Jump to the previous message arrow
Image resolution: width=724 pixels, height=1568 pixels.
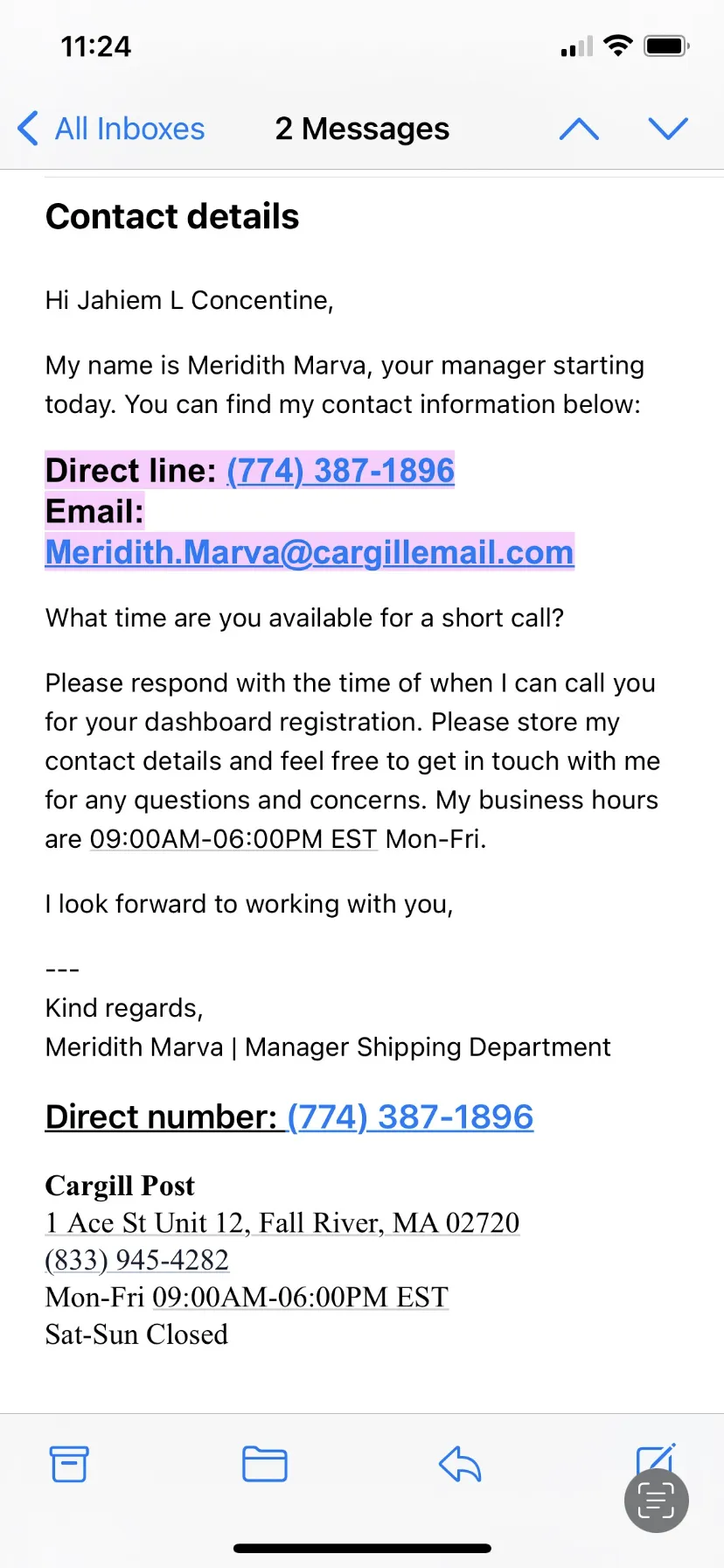579,129
